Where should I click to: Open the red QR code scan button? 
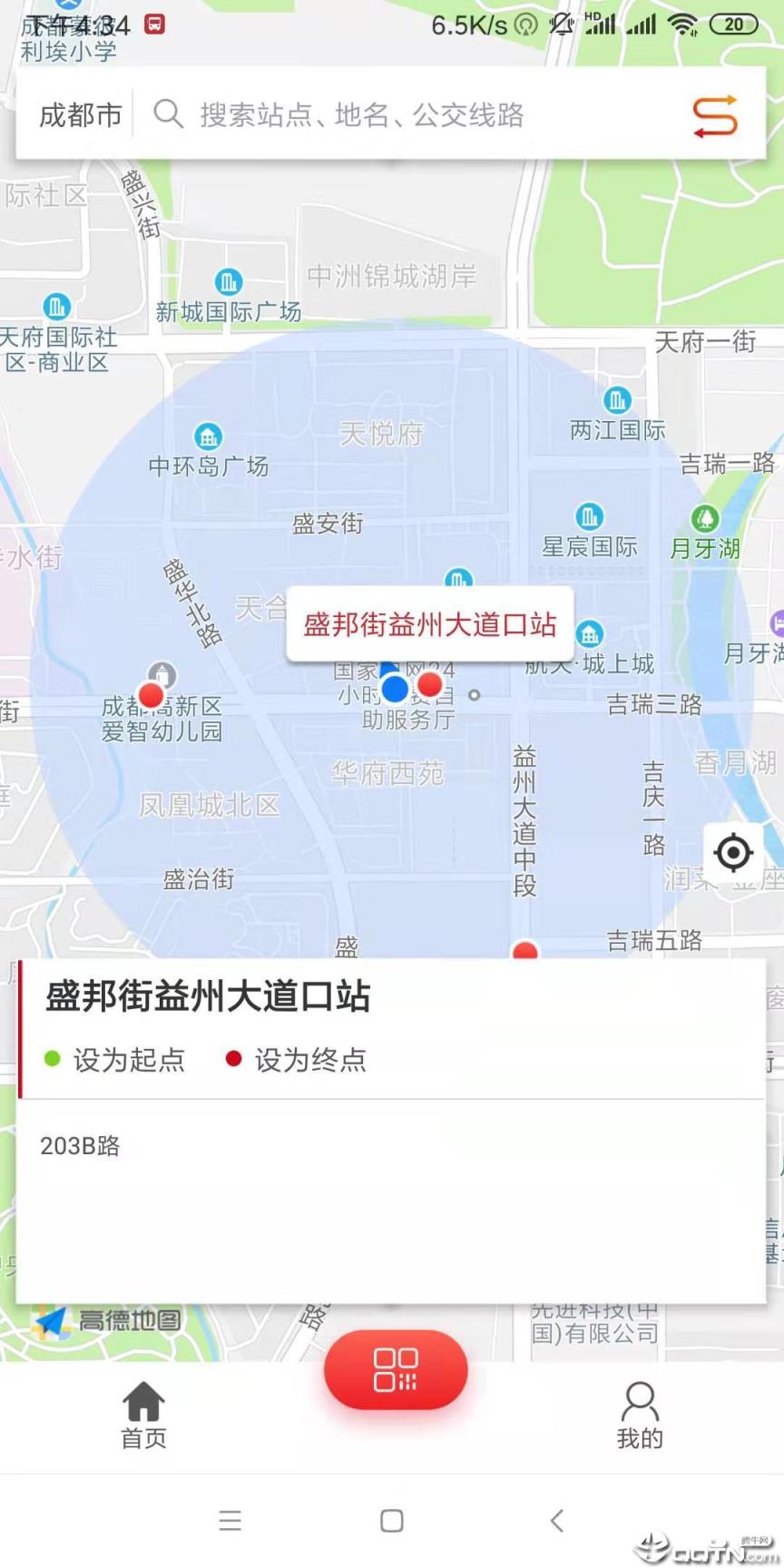(x=394, y=1370)
